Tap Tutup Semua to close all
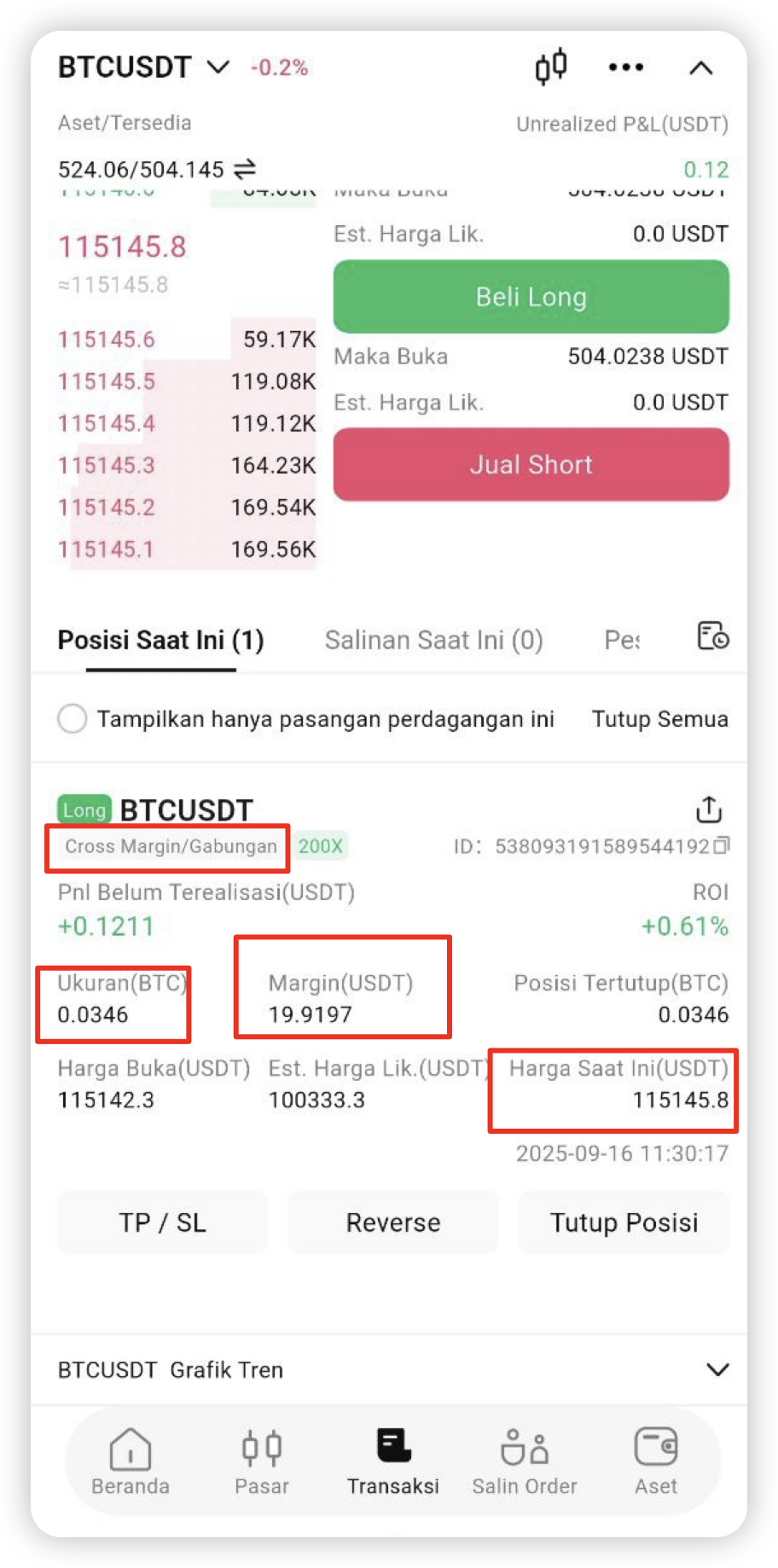 pyautogui.click(x=659, y=719)
